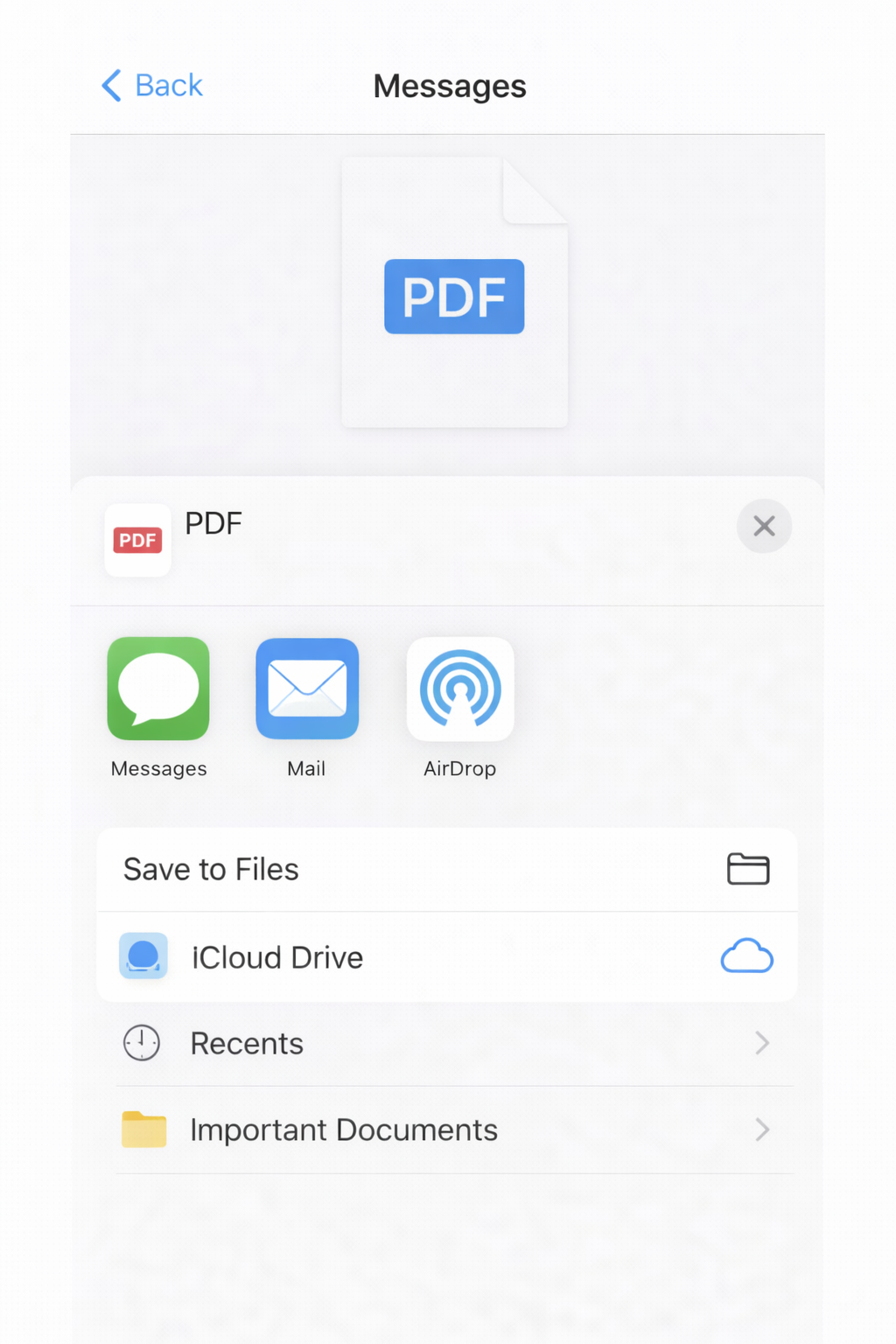The width and height of the screenshot is (896, 1344).
Task: Open Recents from the location list
Action: click(247, 1042)
